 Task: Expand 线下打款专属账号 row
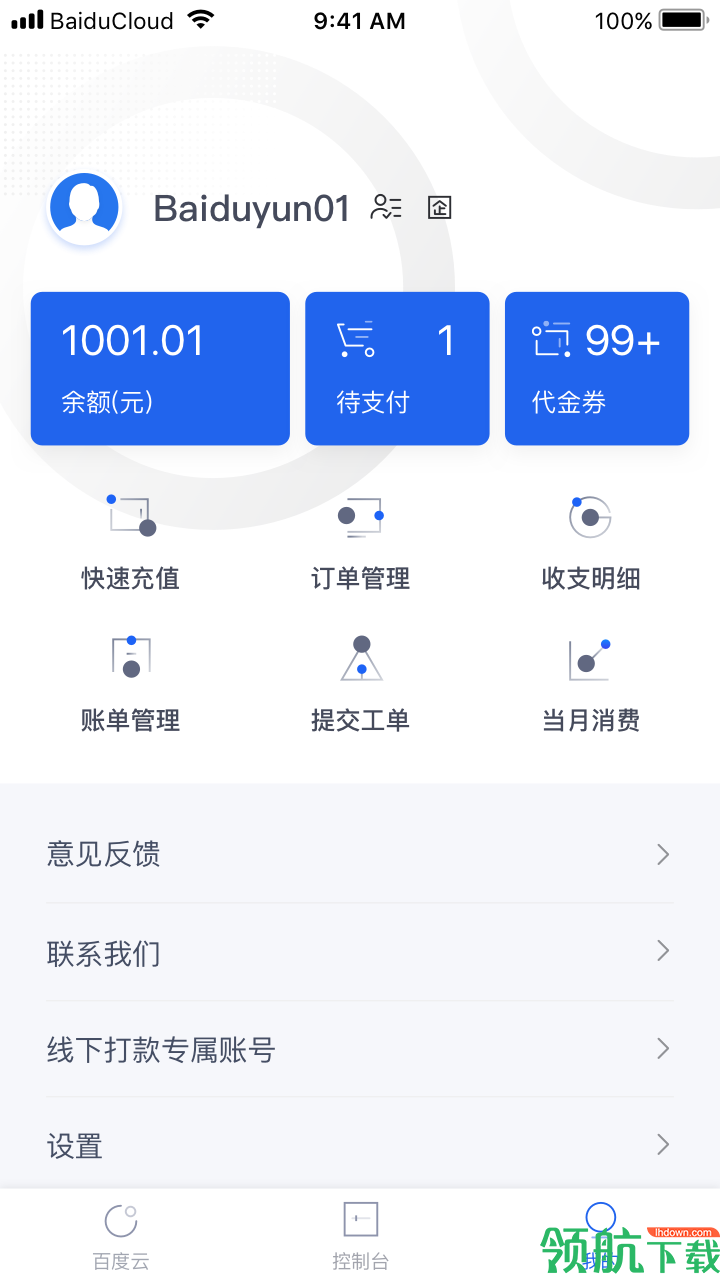360,1049
